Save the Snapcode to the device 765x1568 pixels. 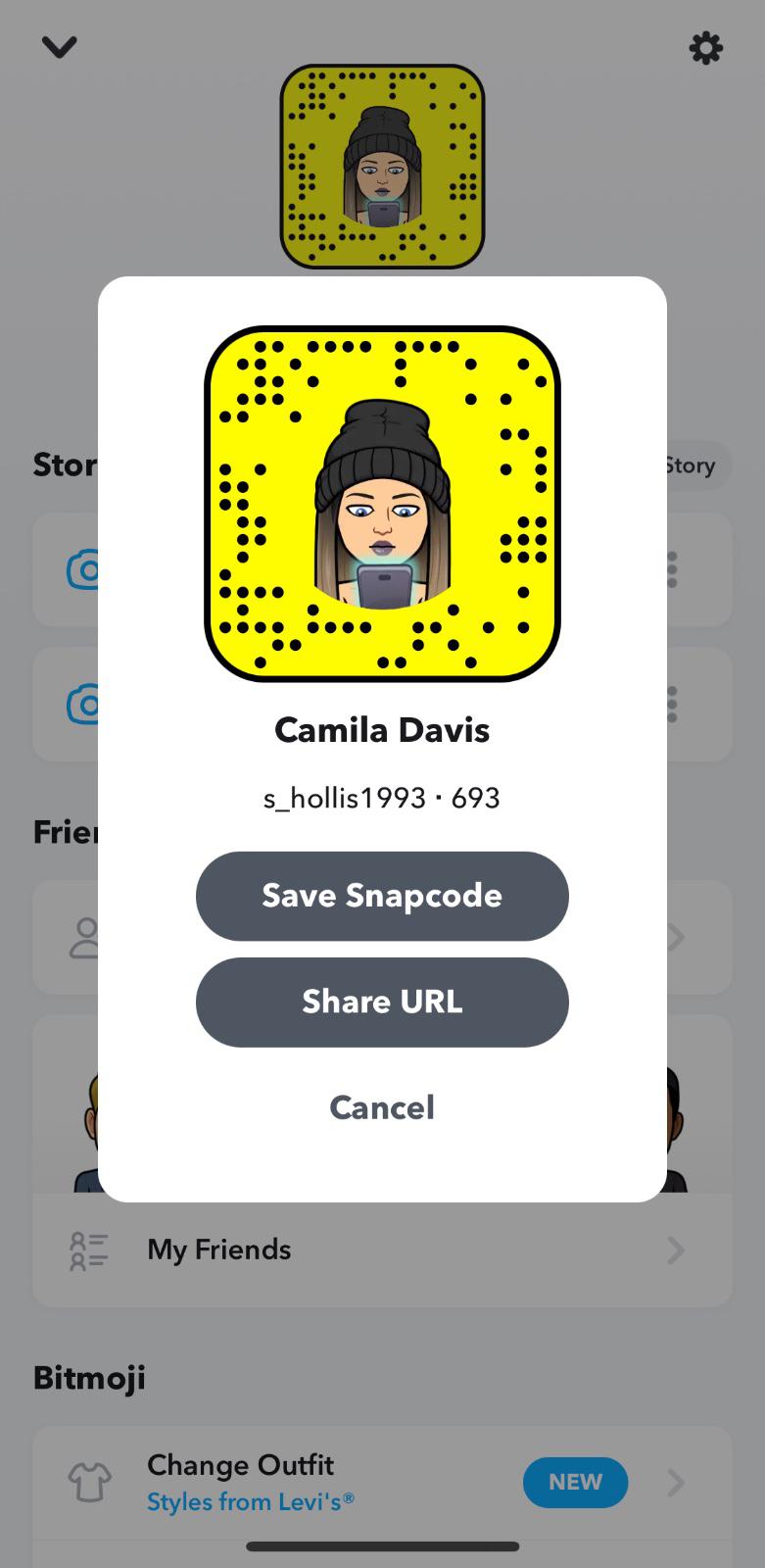[382, 896]
